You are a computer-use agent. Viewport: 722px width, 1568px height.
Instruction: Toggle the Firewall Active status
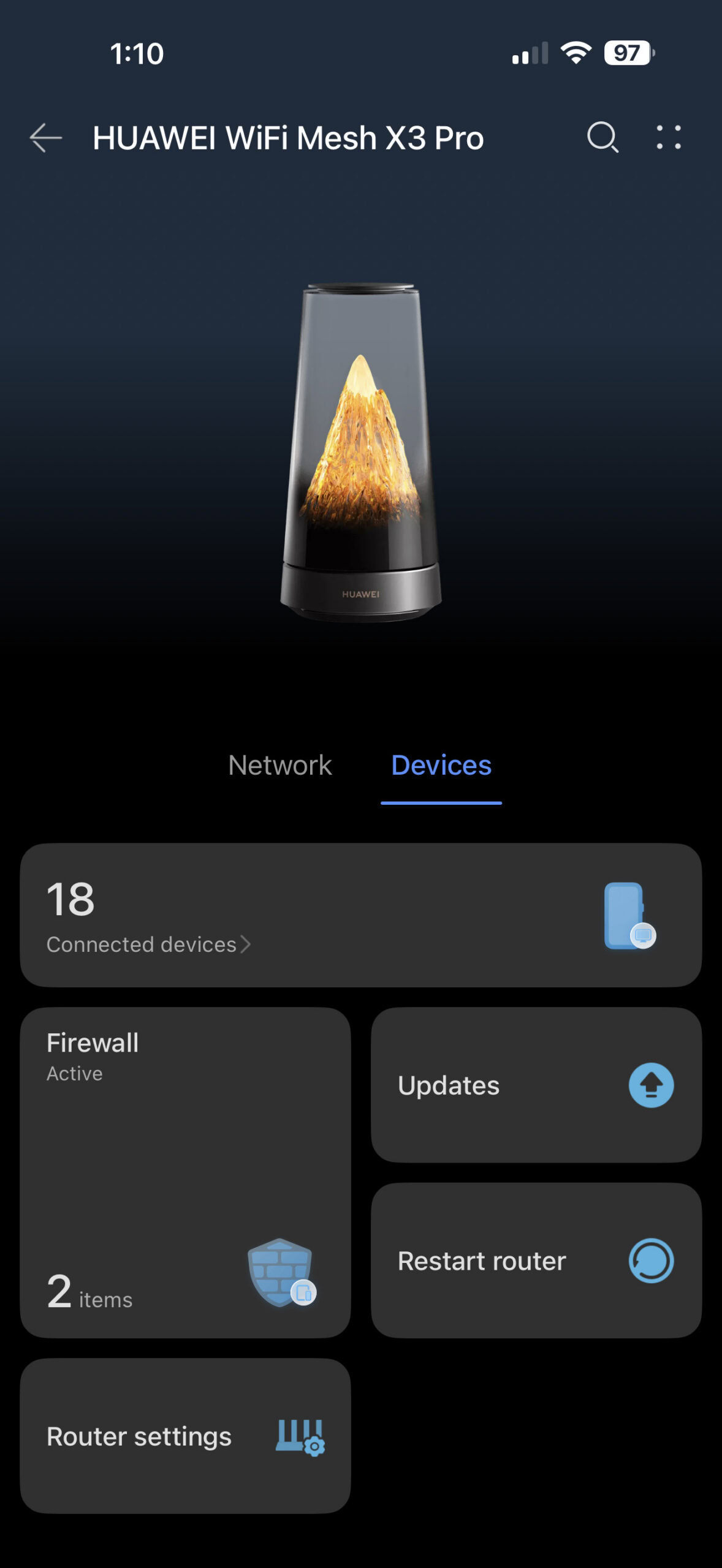pos(74,1072)
